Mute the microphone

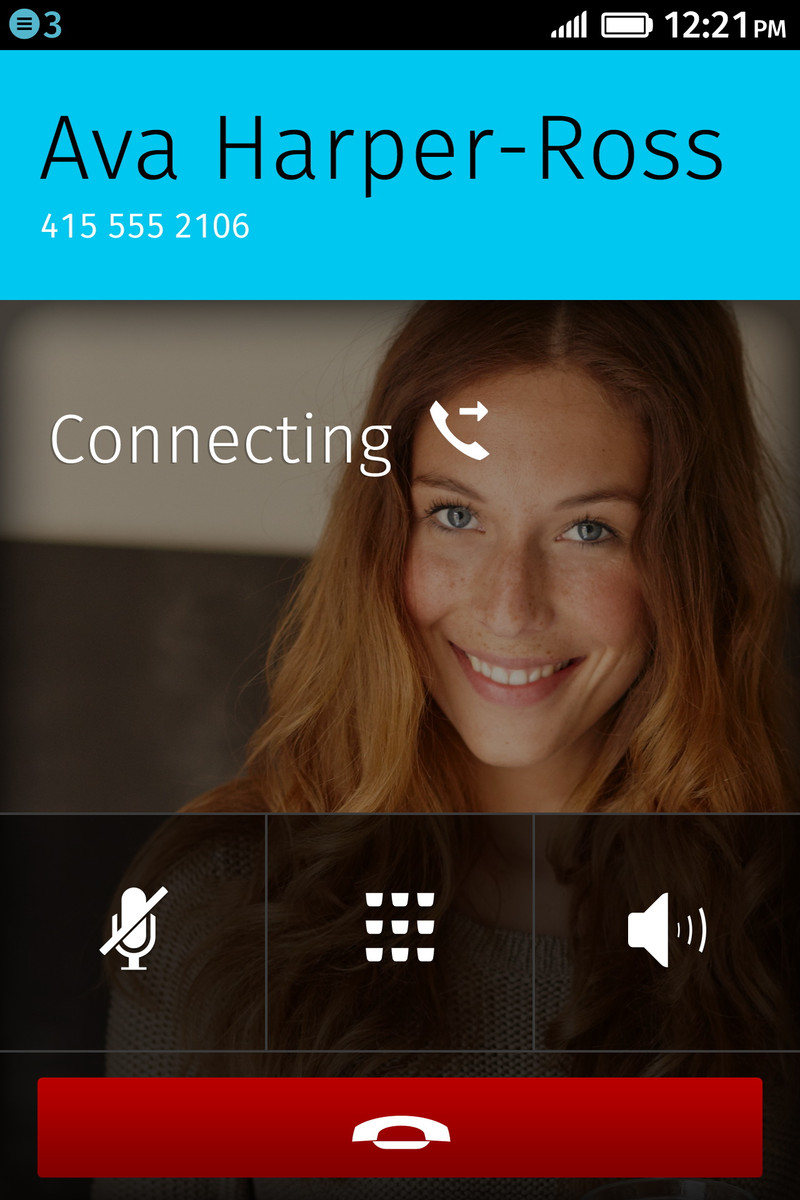(133, 930)
